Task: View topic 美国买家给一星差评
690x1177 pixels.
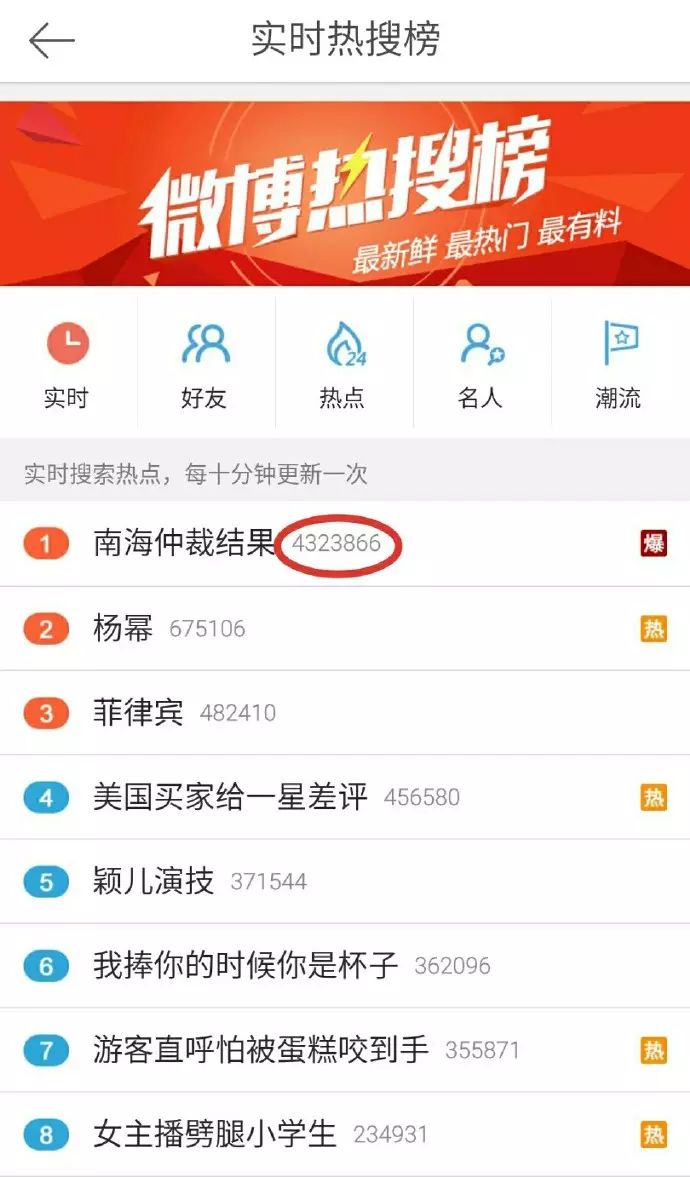Action: (230, 797)
